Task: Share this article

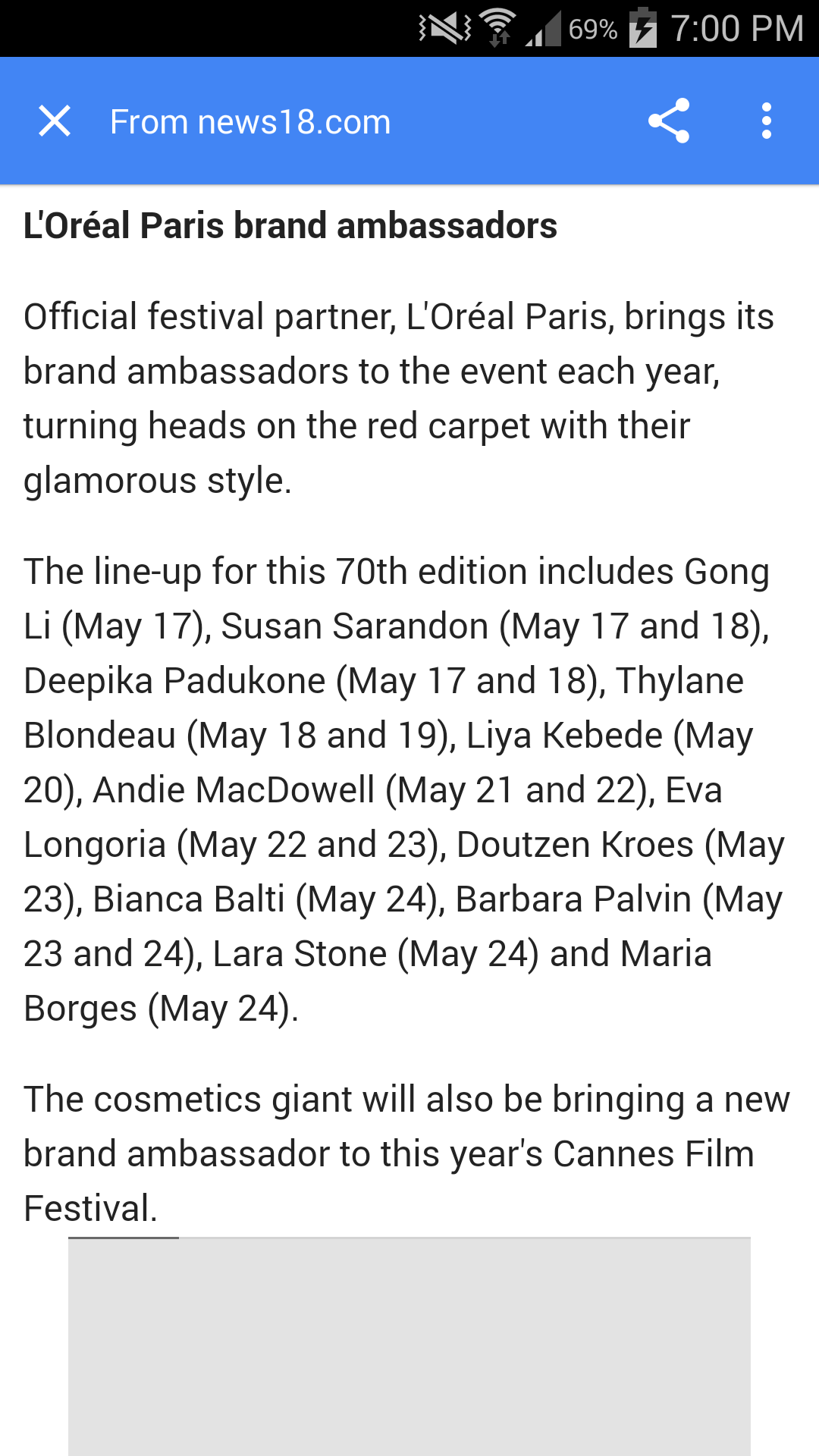Action: (669, 121)
